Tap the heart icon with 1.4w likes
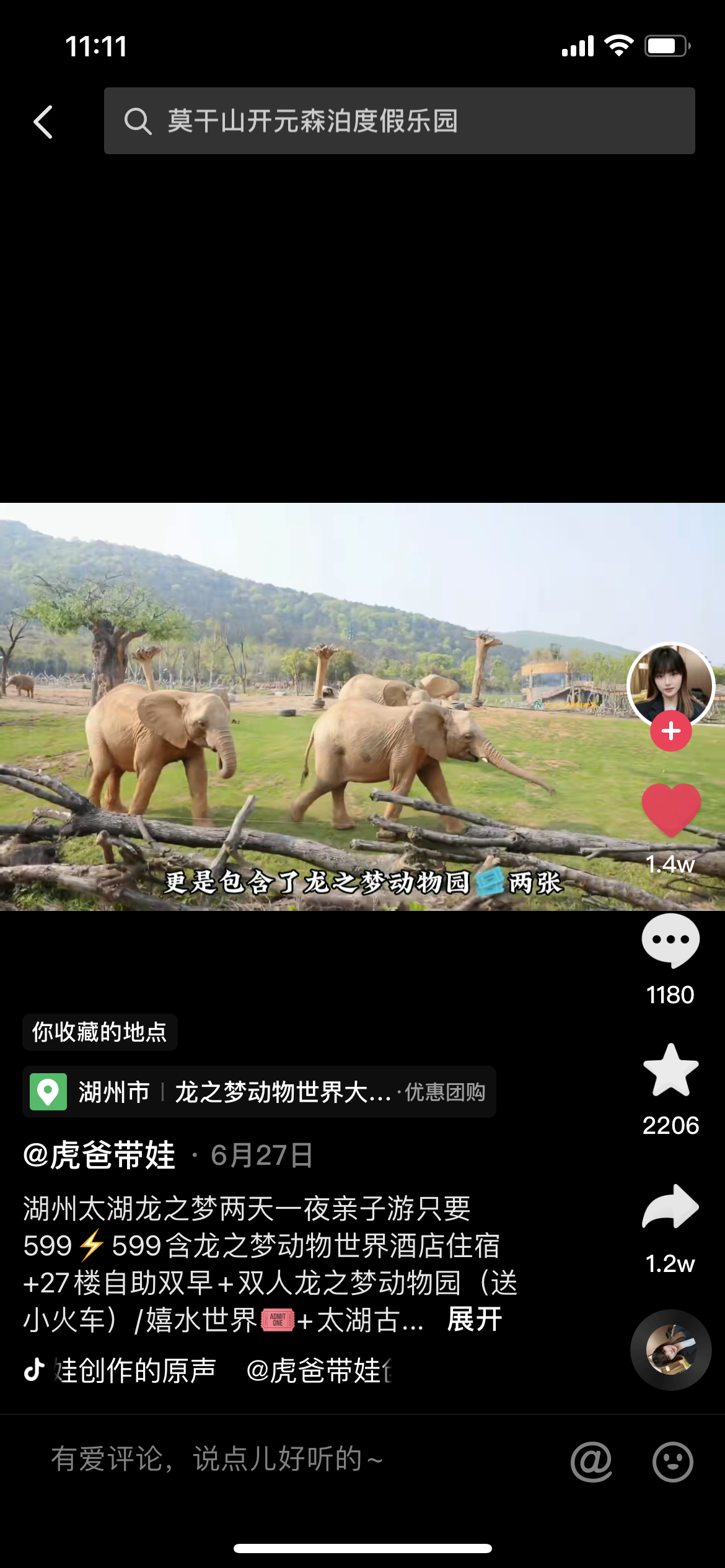Viewport: 725px width, 1568px height. coord(670,809)
